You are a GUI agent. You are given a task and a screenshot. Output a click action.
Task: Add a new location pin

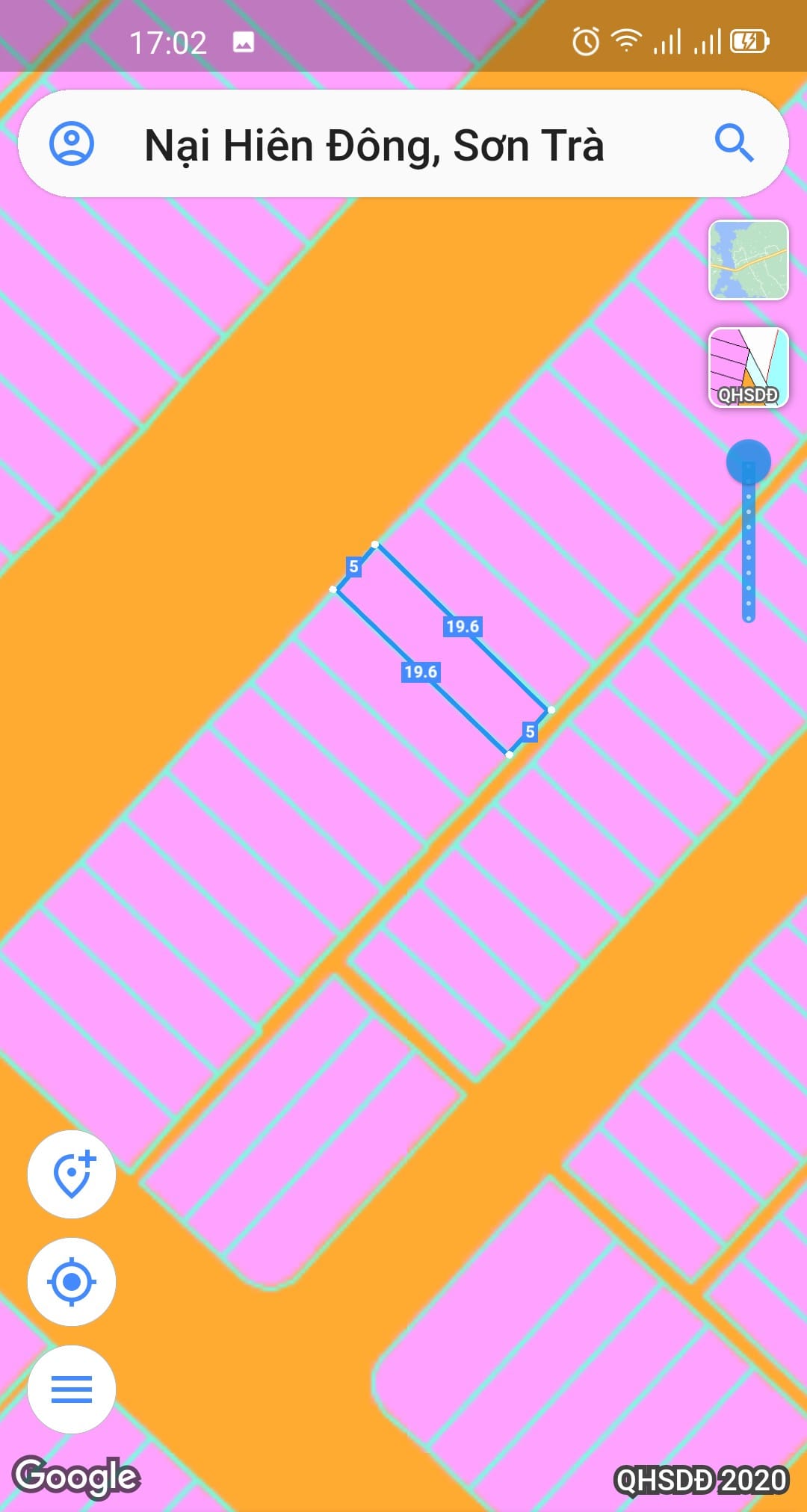pyautogui.click(x=72, y=1174)
